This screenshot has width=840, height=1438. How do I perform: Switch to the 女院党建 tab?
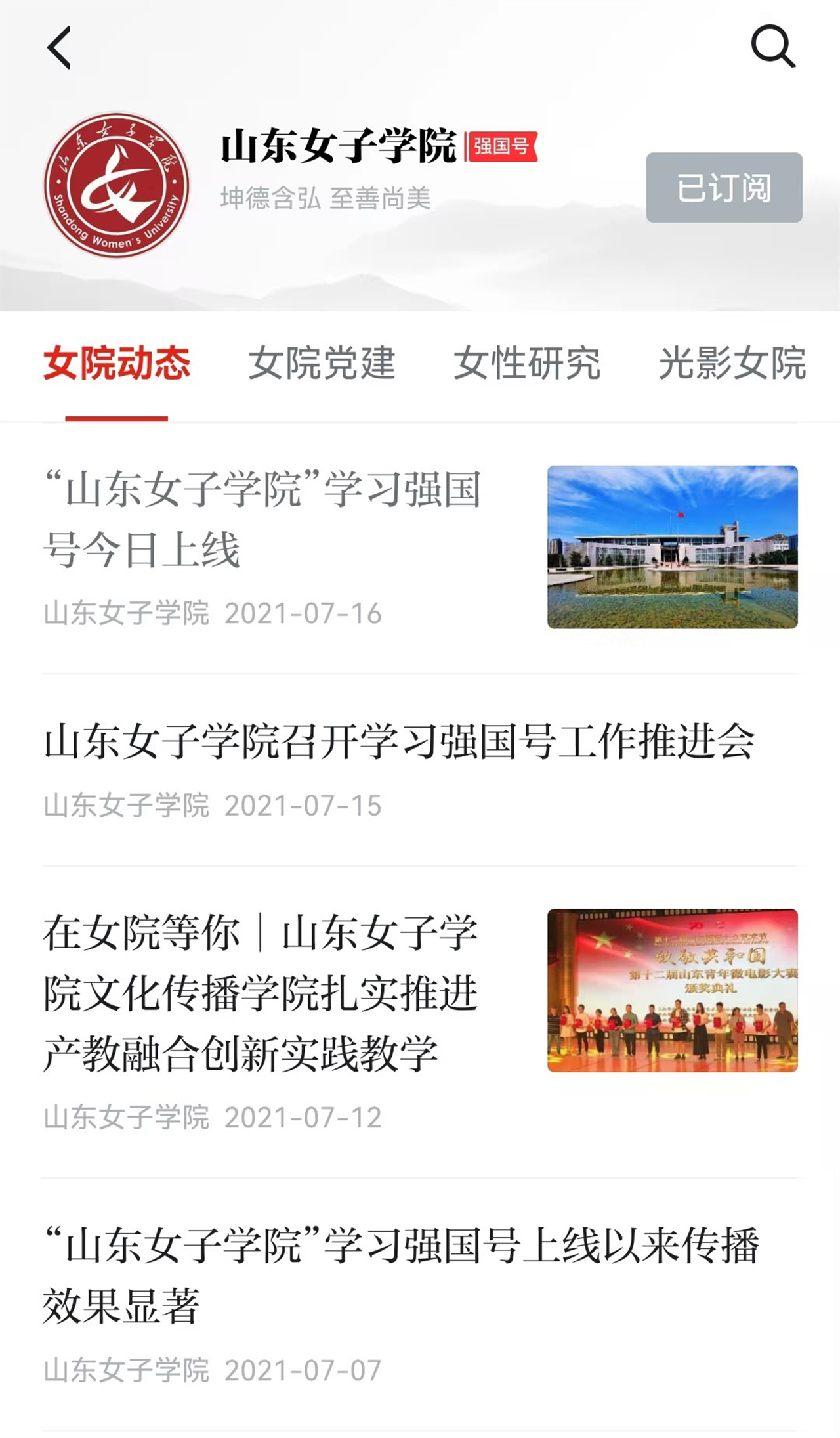(x=322, y=363)
